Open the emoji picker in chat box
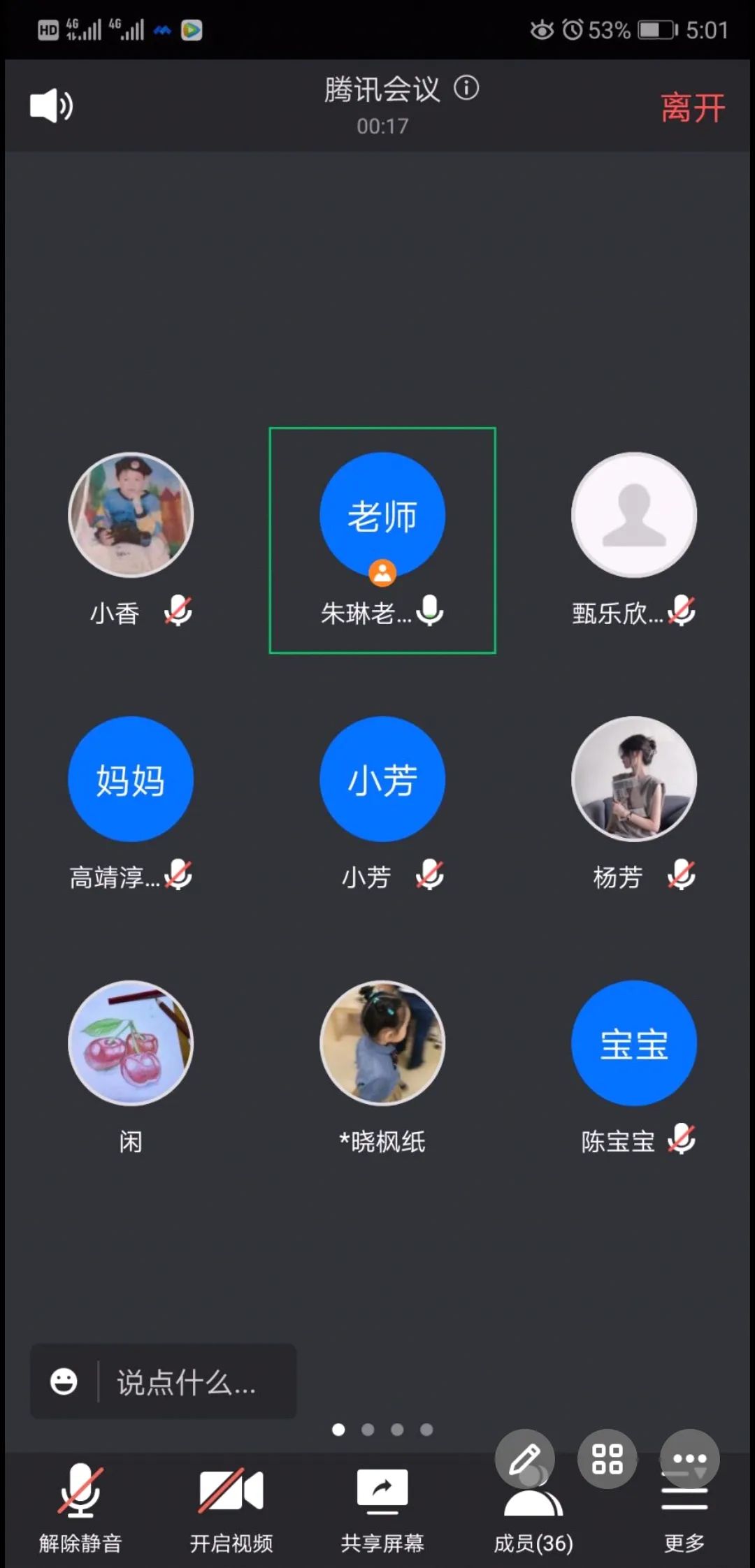Screen dimensions: 755x1568 click(64, 1381)
